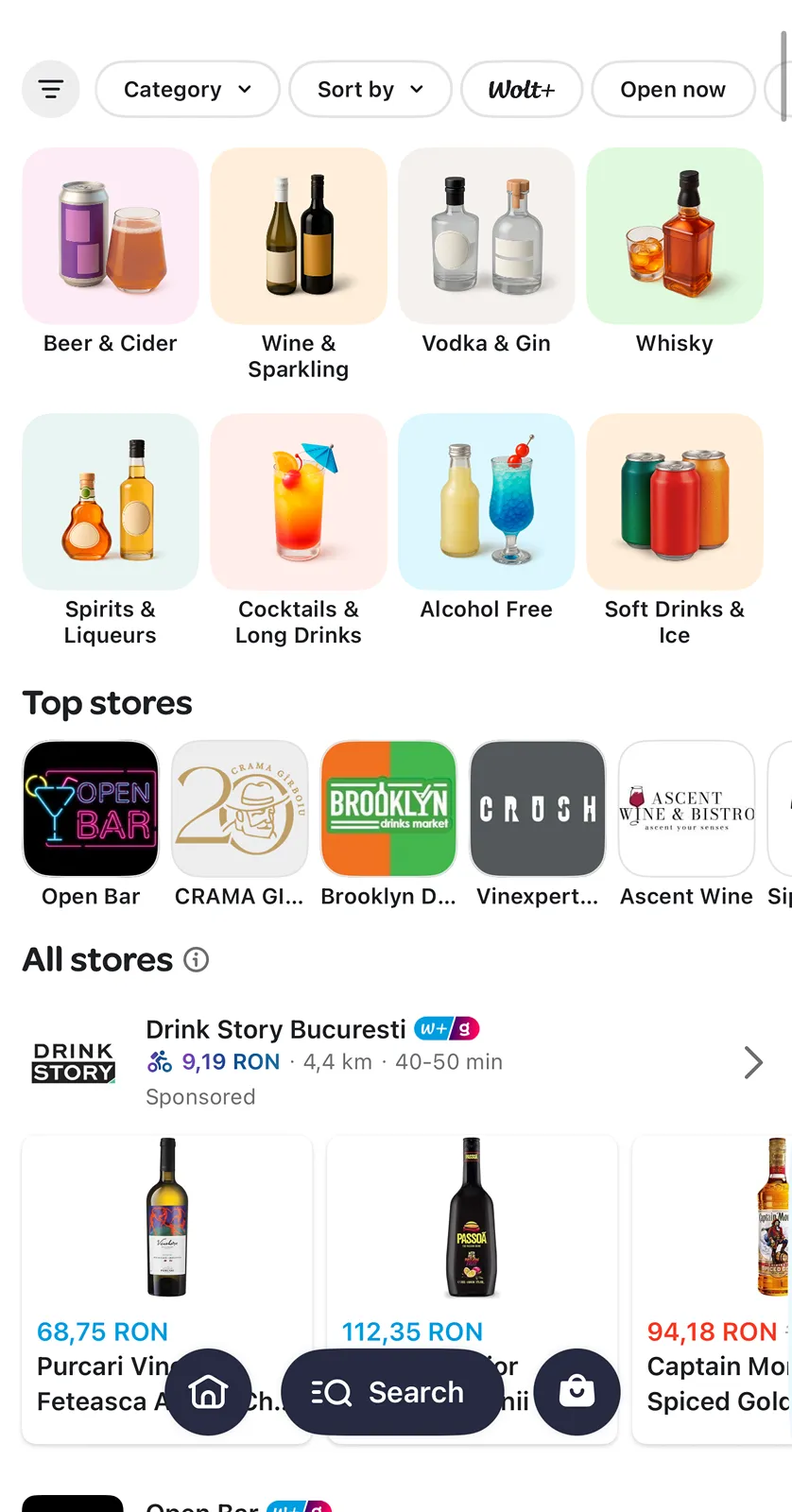792x1512 pixels.
Task: Open the filters icon
Action: tap(50, 90)
